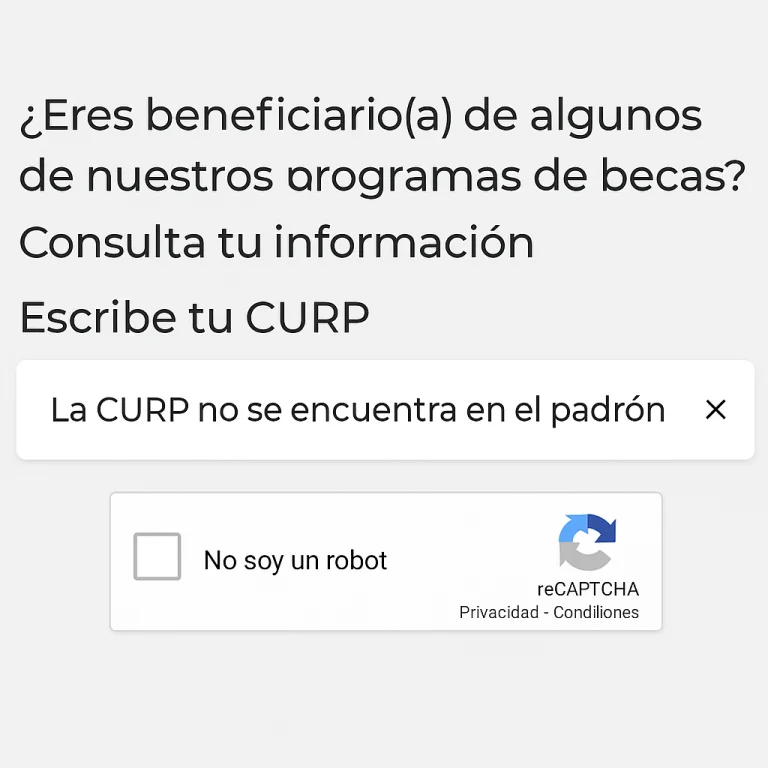The width and height of the screenshot is (768, 768).
Task: Open the reCAPTCHA Condiciones link
Action: 596,612
